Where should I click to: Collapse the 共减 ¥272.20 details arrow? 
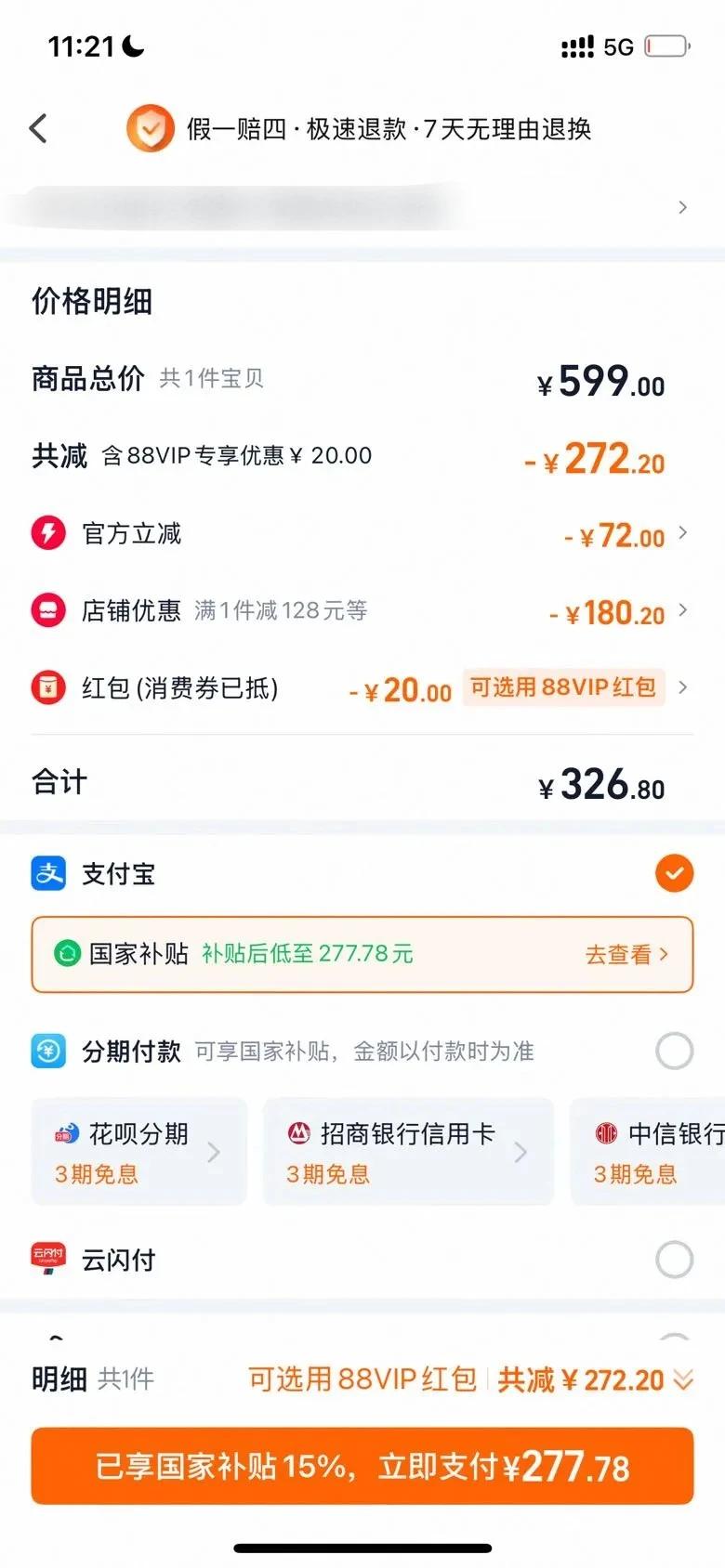(x=683, y=1379)
